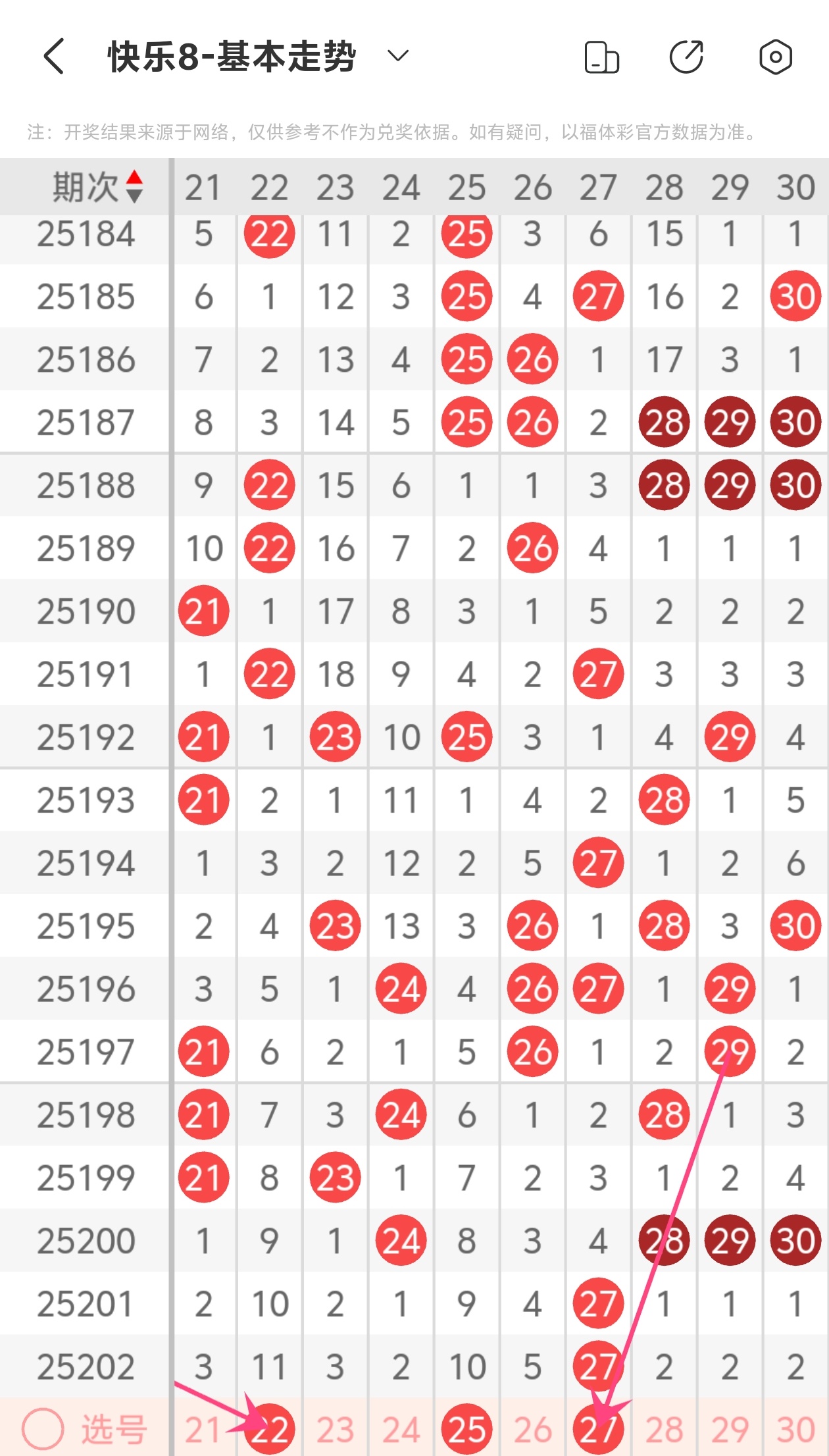Pick number 29 in the 选号 row
The image size is (829, 1456).
click(730, 1430)
